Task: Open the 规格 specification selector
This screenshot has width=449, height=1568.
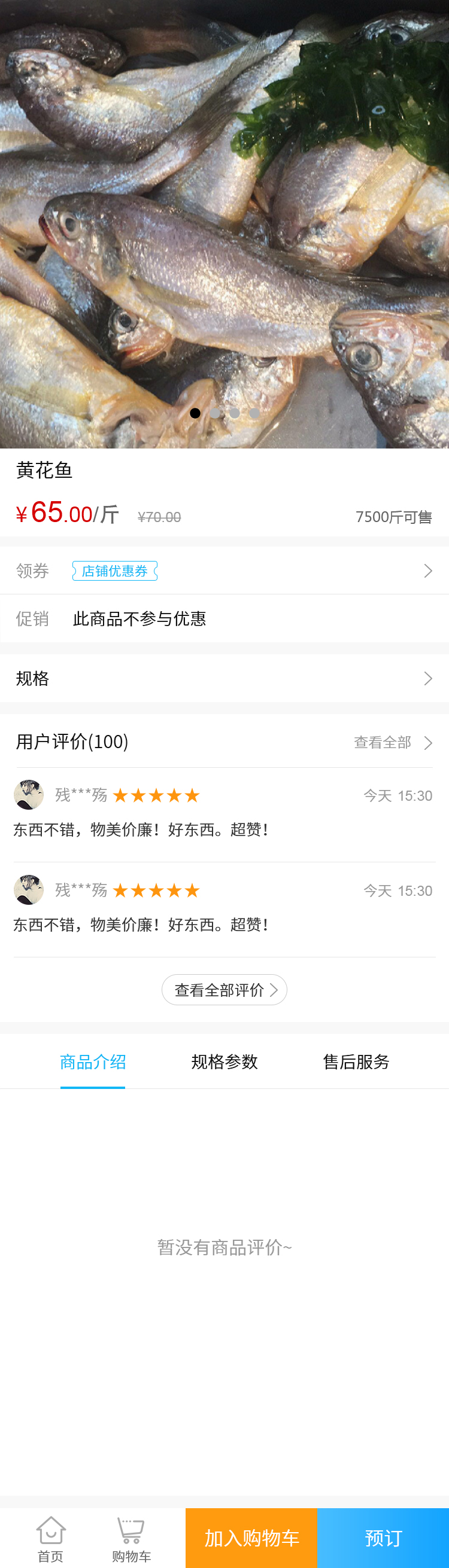Action: click(224, 679)
